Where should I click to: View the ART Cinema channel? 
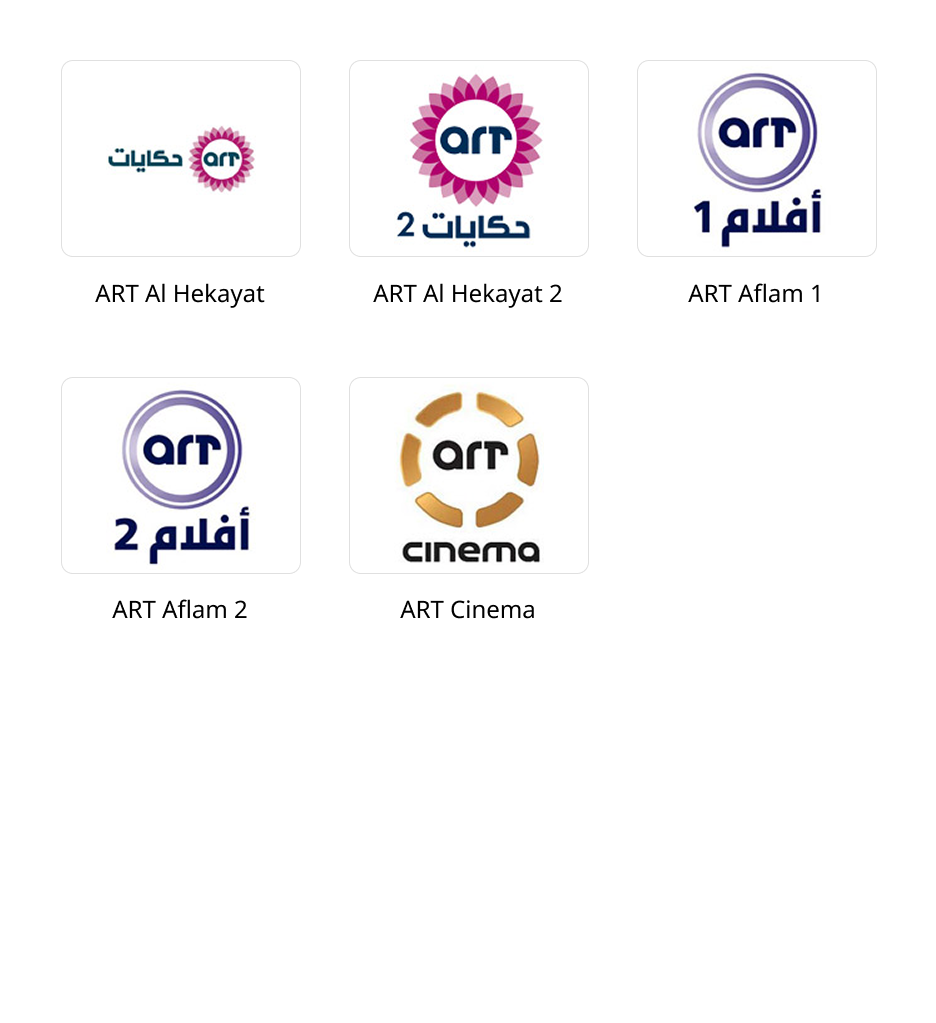469,475
